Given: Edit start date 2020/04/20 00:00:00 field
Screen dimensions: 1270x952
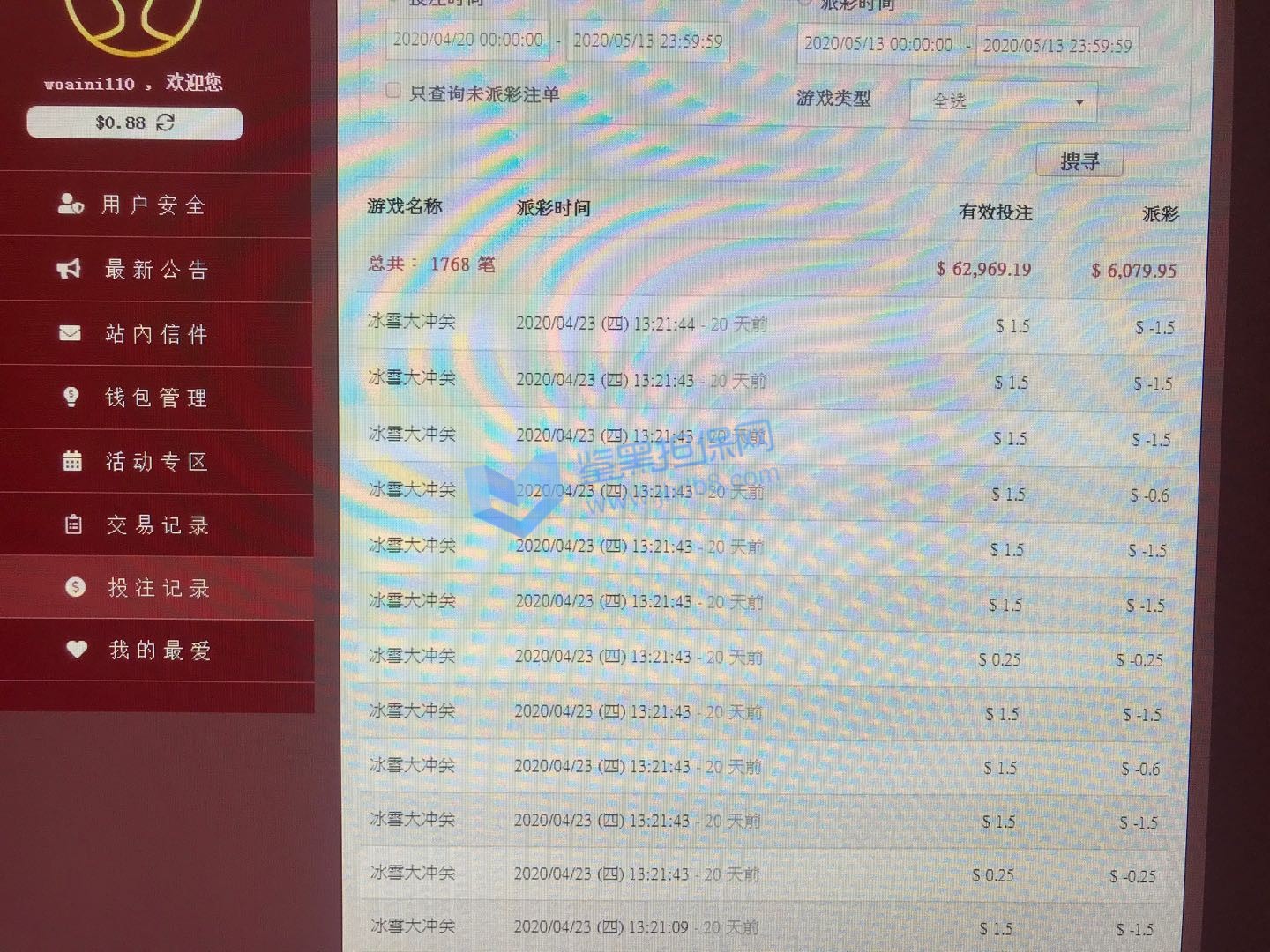Looking at the screenshot, I should click(x=467, y=40).
